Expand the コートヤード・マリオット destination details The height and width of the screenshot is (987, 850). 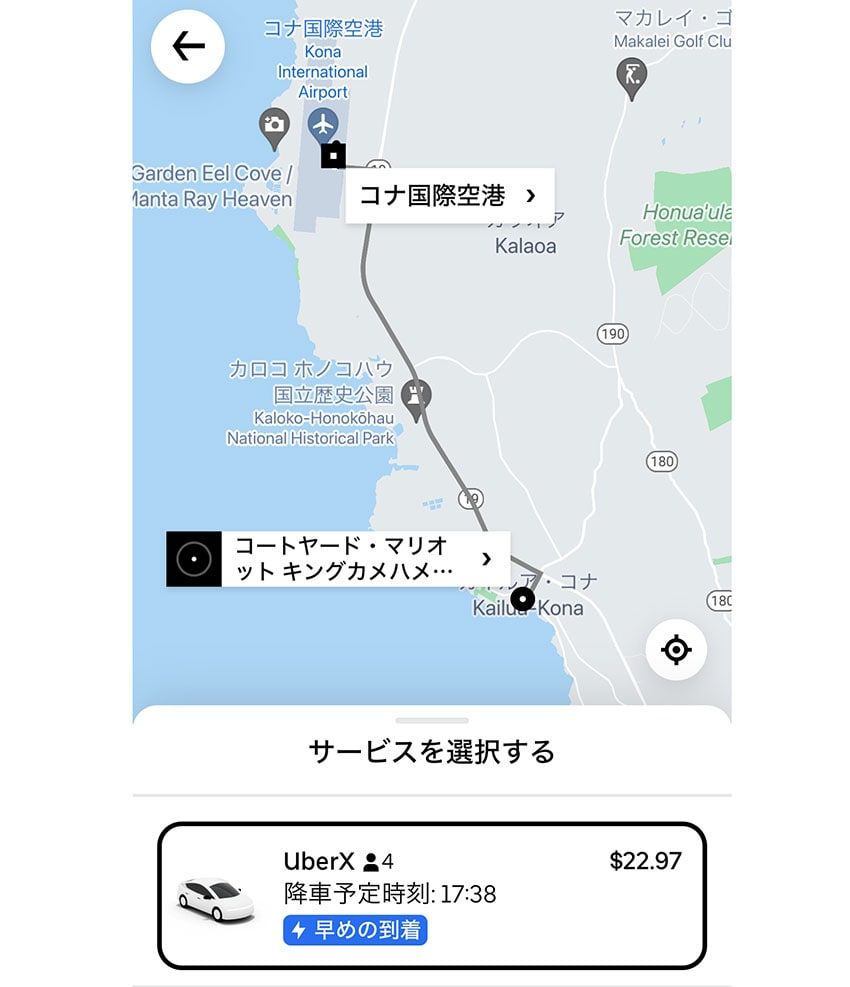tap(489, 558)
